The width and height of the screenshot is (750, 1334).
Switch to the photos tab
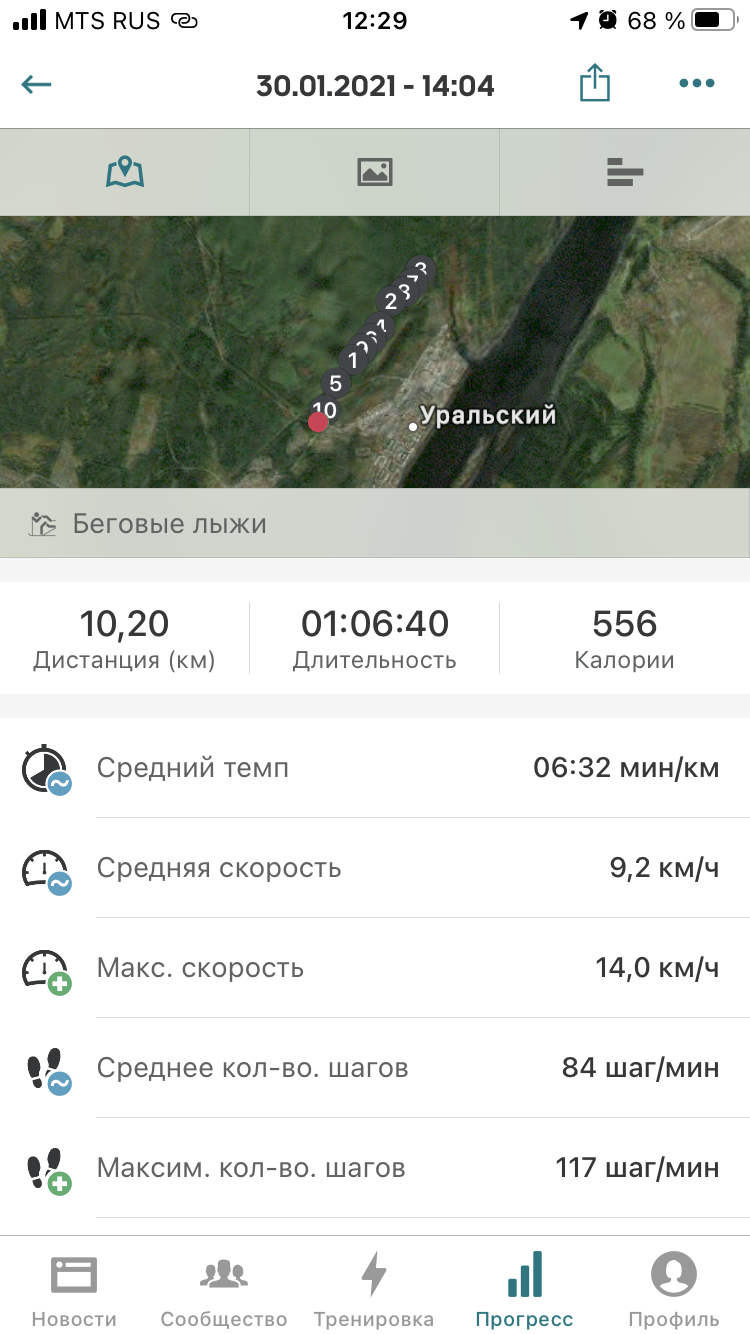point(374,172)
